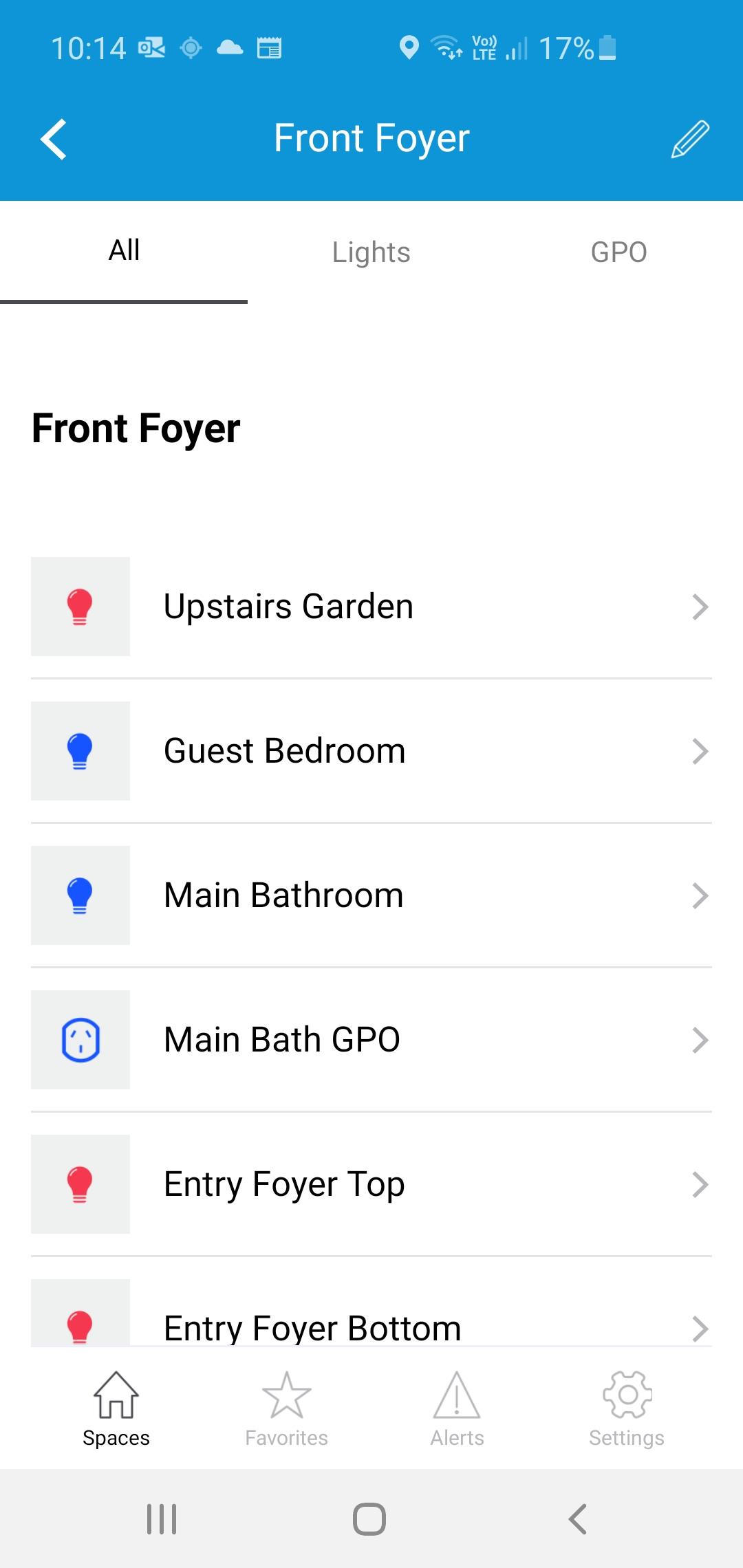Open Entry Foyer Top light

tap(371, 1184)
